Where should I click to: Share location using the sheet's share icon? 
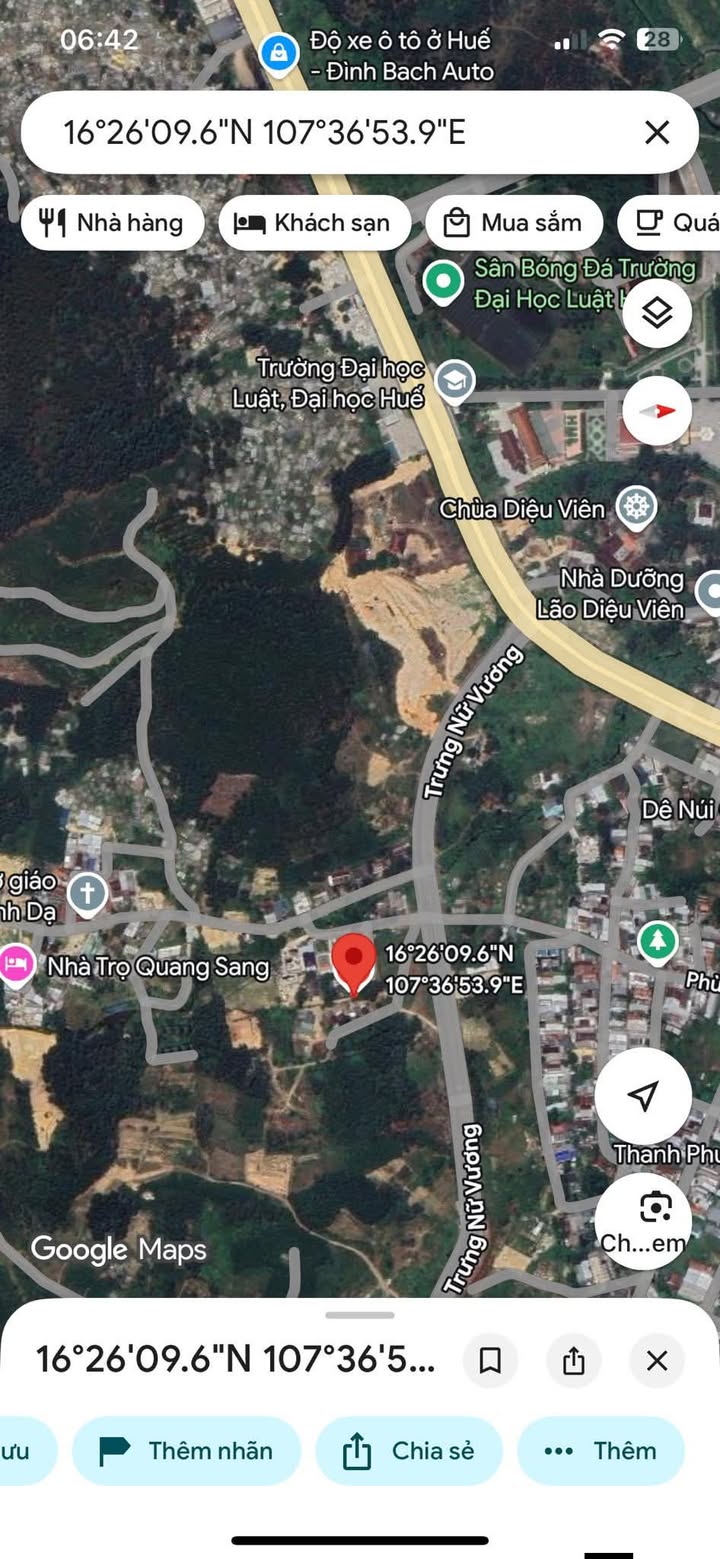point(573,1360)
